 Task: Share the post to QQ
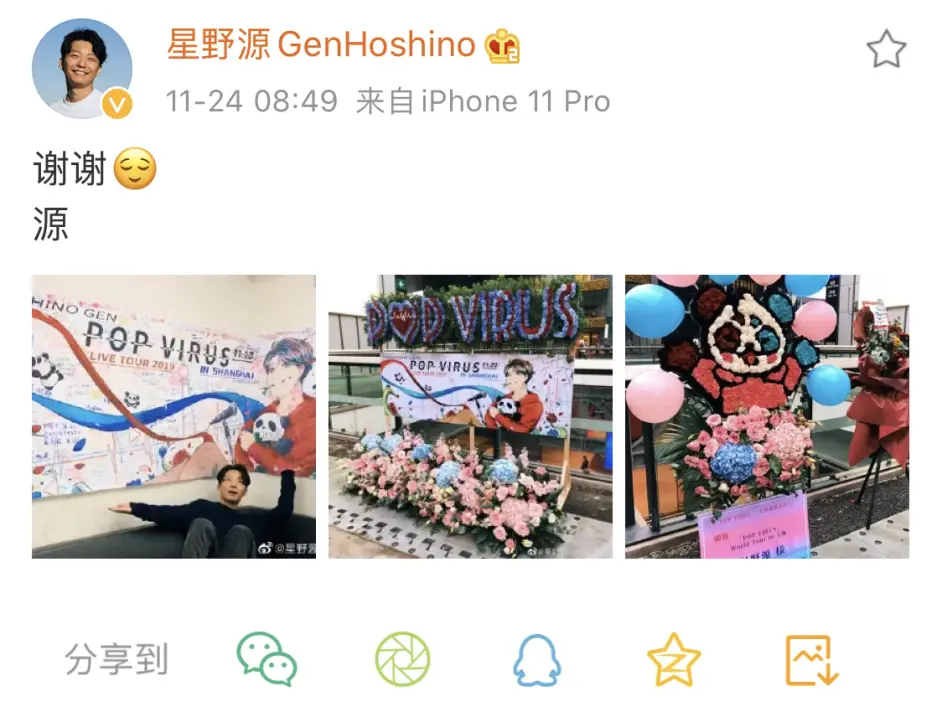(537, 660)
